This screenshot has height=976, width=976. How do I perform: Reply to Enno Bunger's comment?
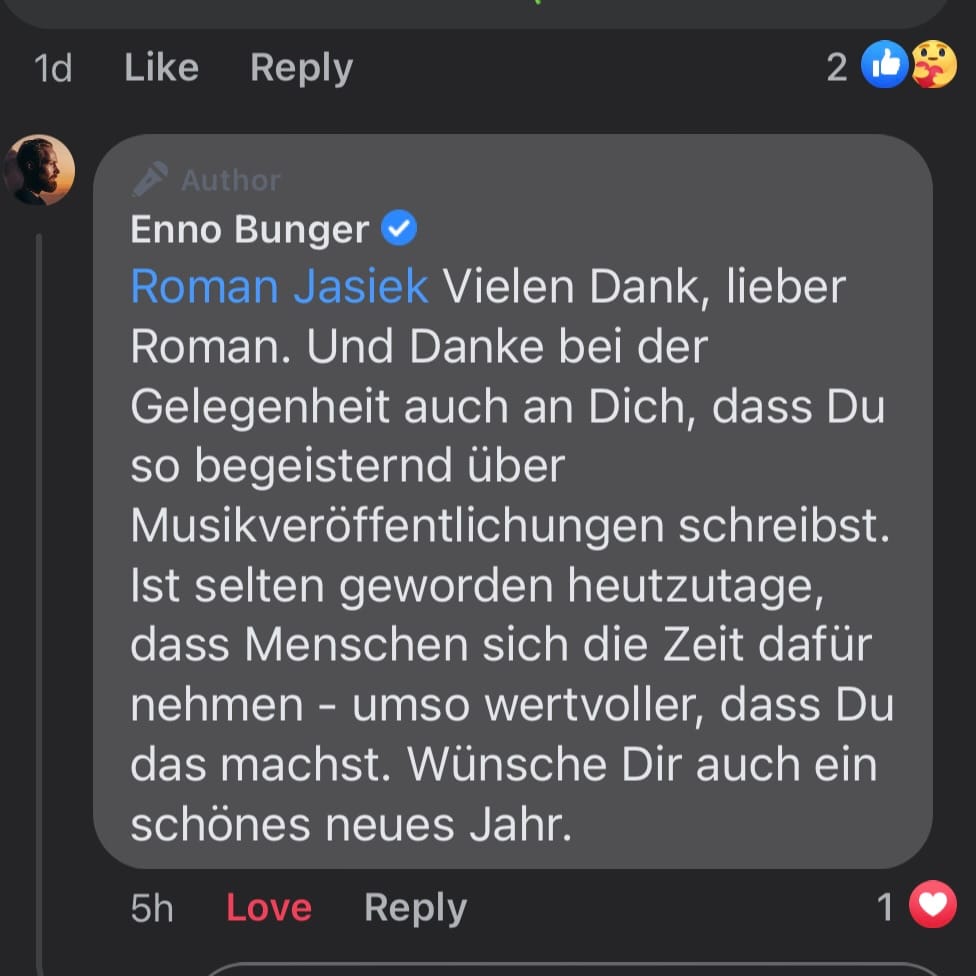click(415, 908)
